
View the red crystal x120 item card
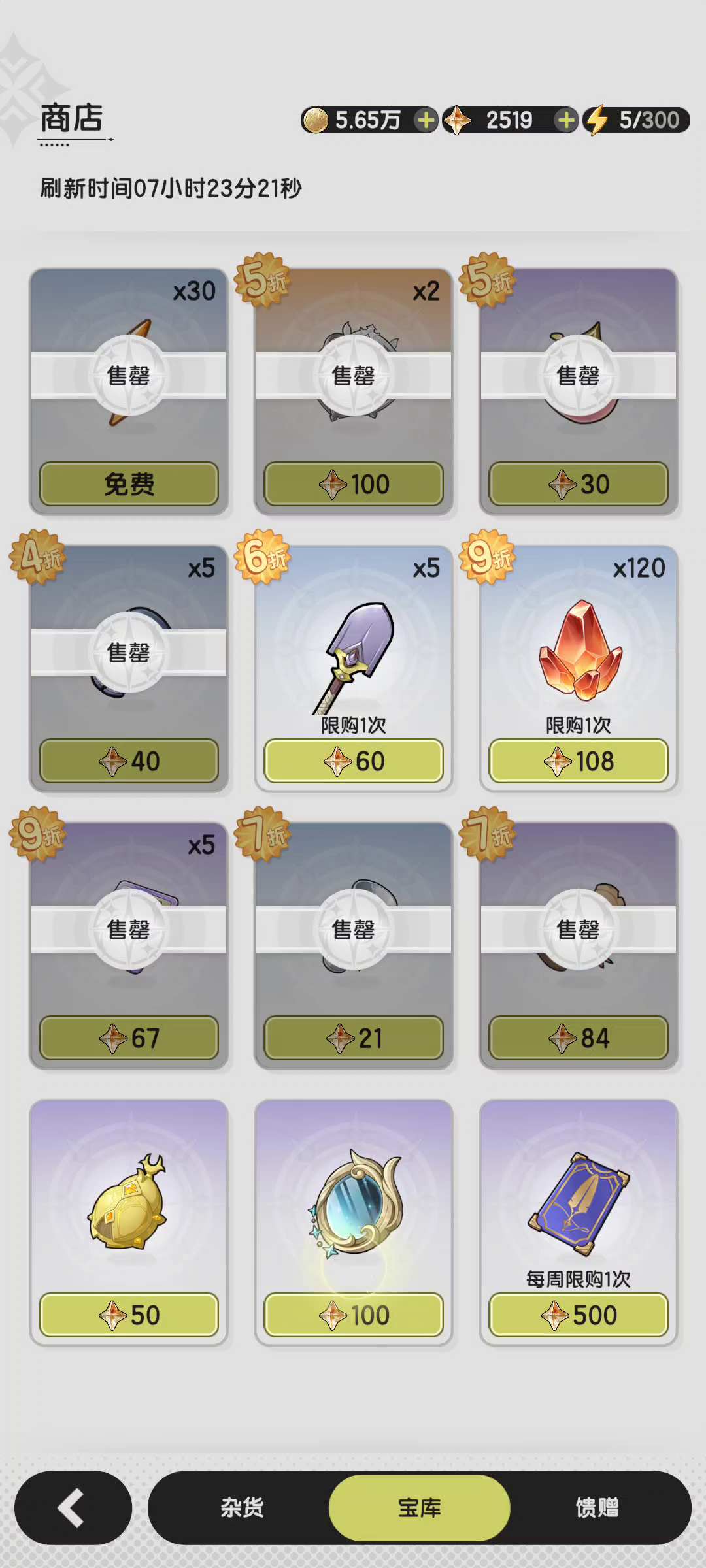[x=579, y=647]
